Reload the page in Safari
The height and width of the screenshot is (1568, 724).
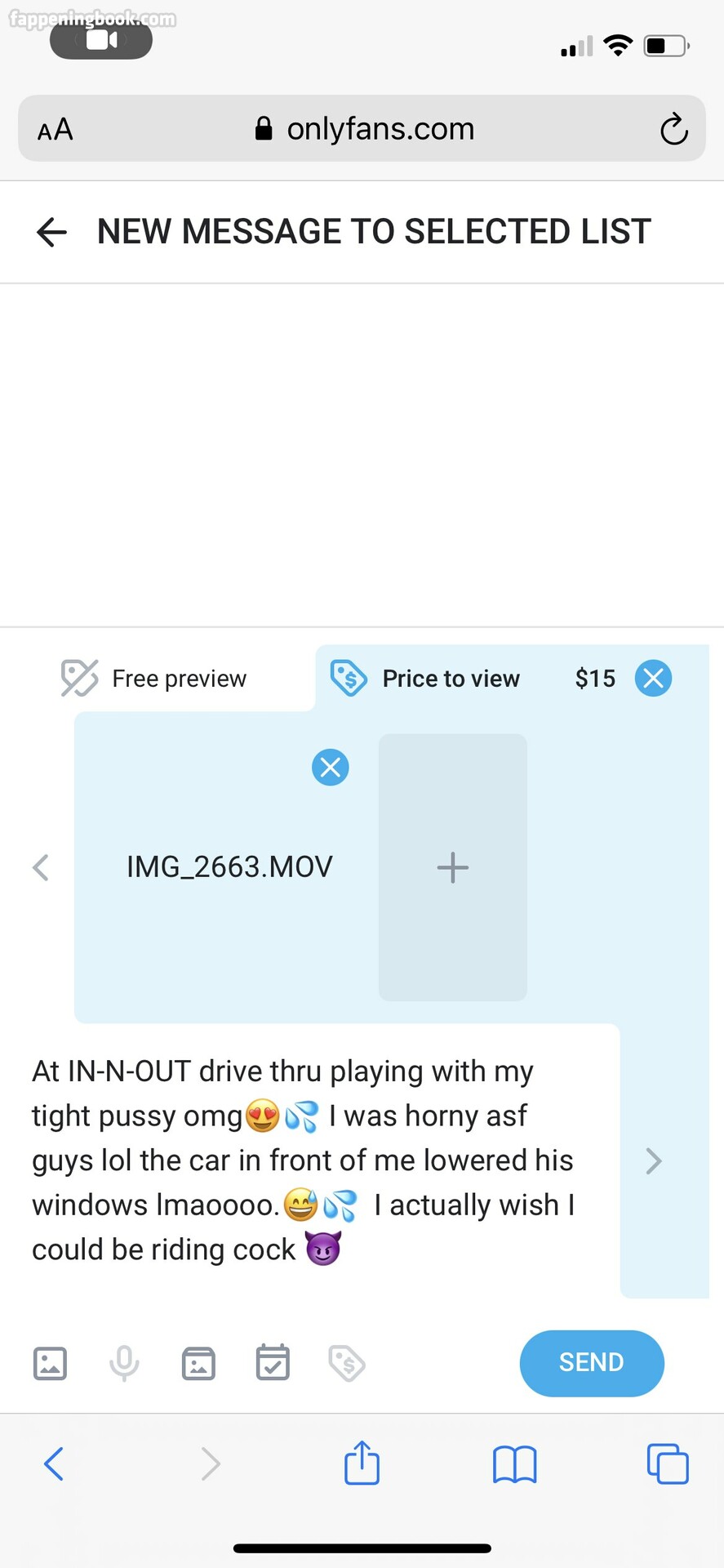click(x=673, y=129)
